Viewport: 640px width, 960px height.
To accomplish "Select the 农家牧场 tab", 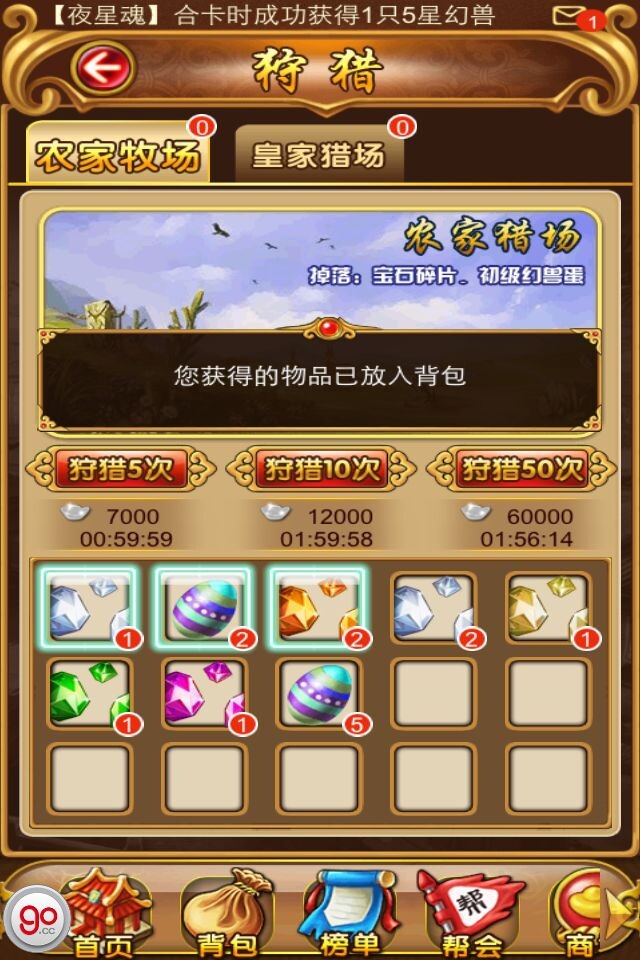I will [x=118, y=155].
